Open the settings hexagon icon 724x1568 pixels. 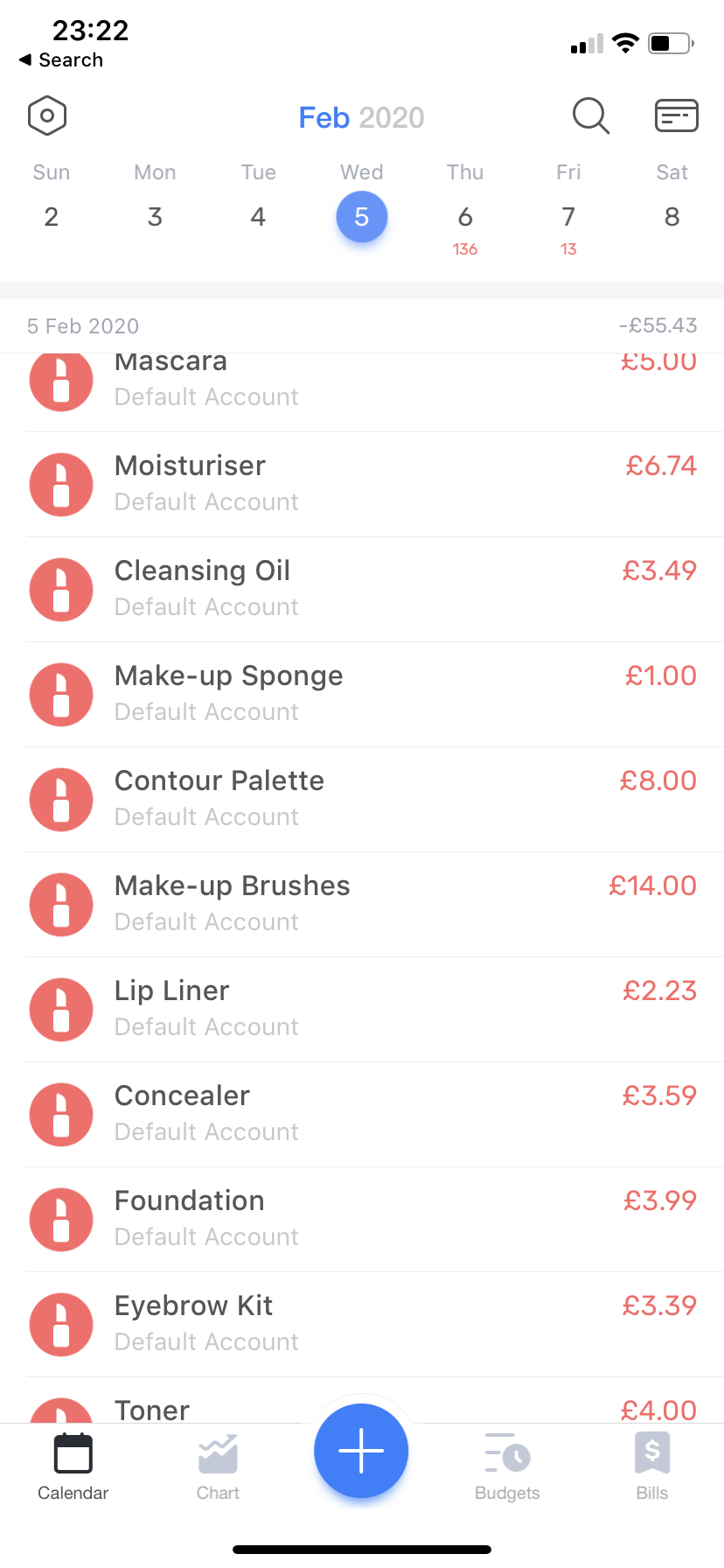click(x=47, y=115)
